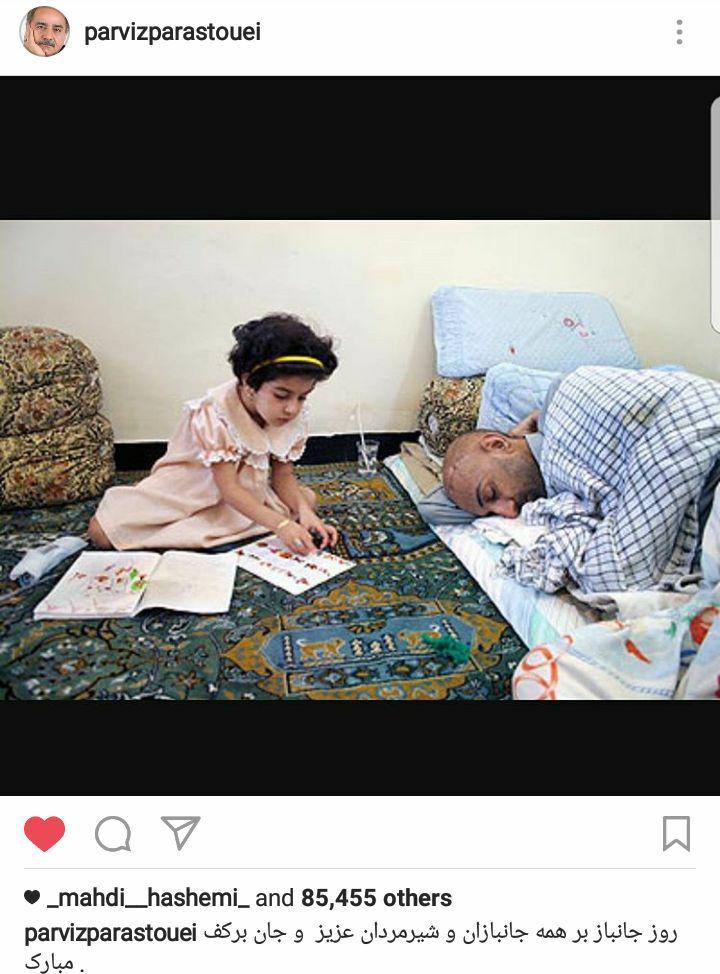Share post via paper plane icon
The image size is (720, 974).
point(180,832)
